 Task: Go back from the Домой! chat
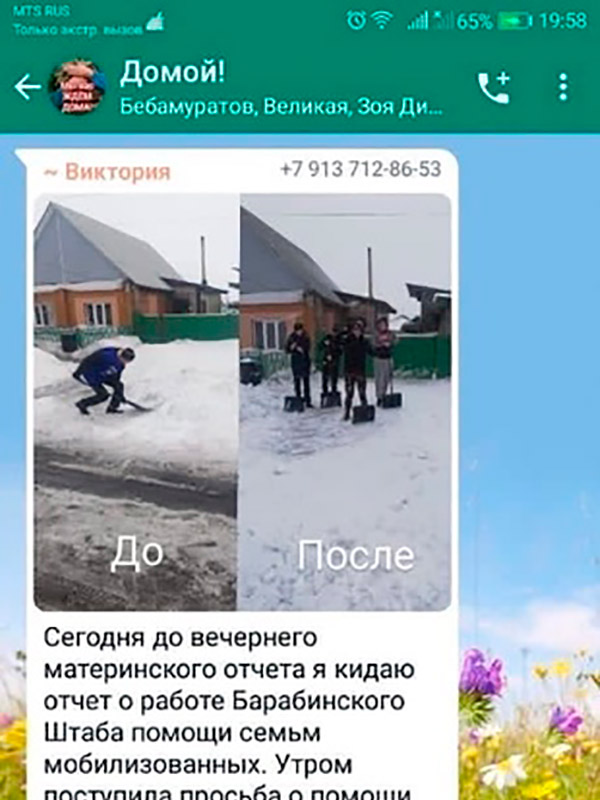pos(27,88)
